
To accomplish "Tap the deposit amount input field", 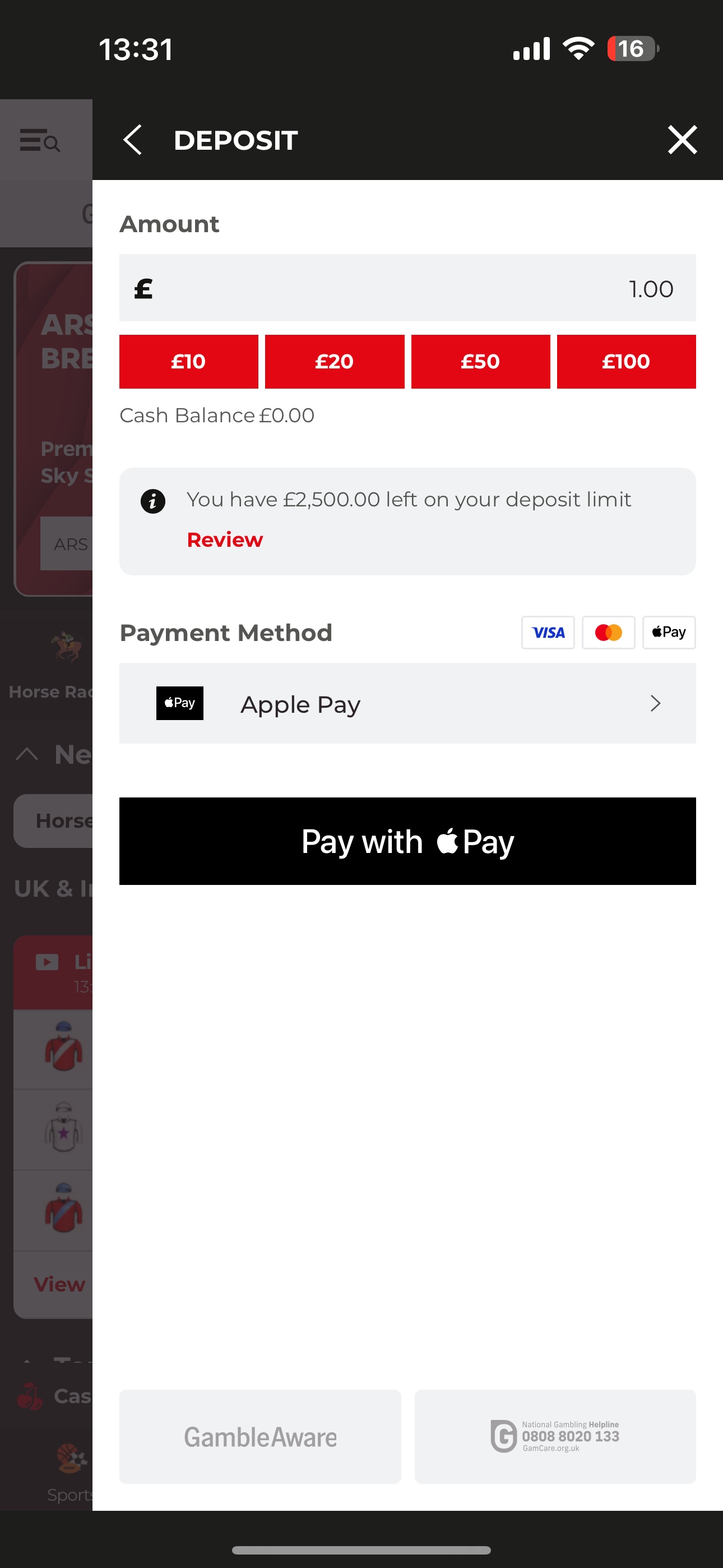I will [x=408, y=288].
